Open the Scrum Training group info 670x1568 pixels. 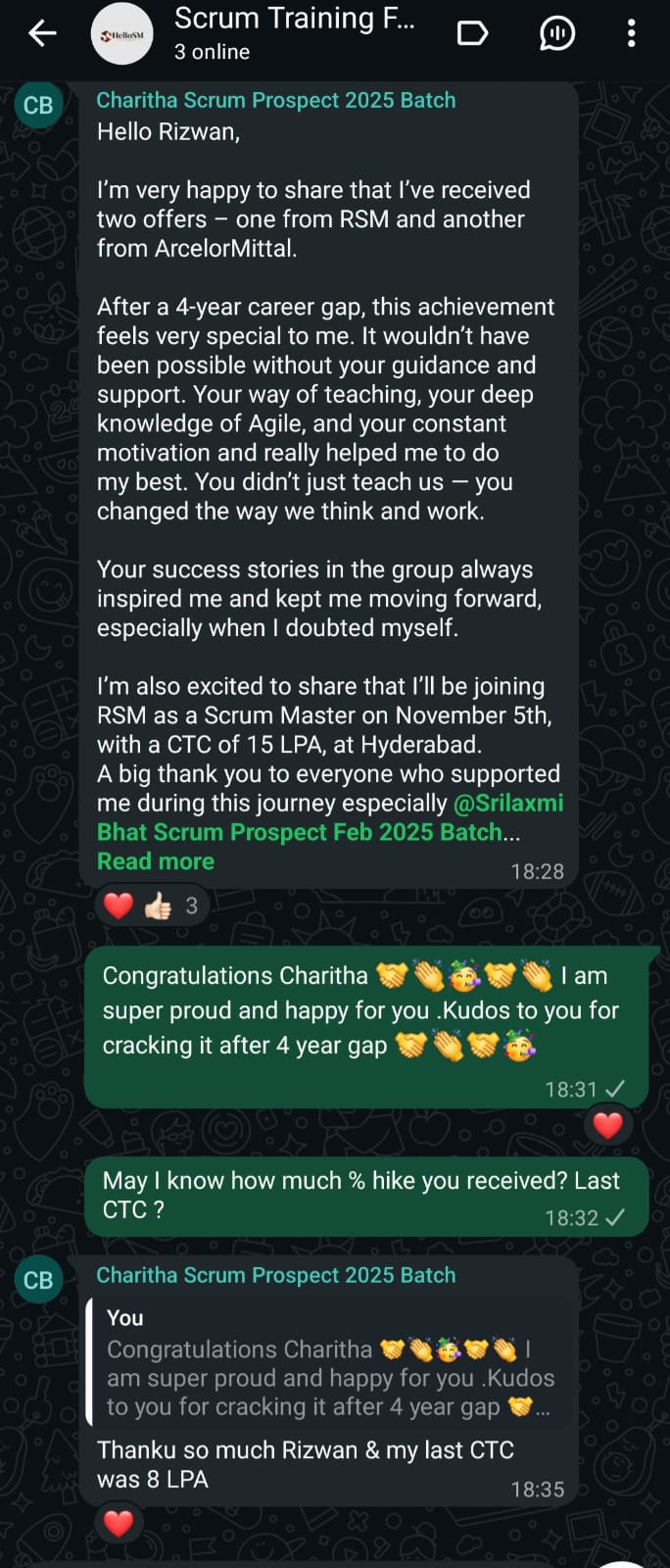click(x=294, y=33)
